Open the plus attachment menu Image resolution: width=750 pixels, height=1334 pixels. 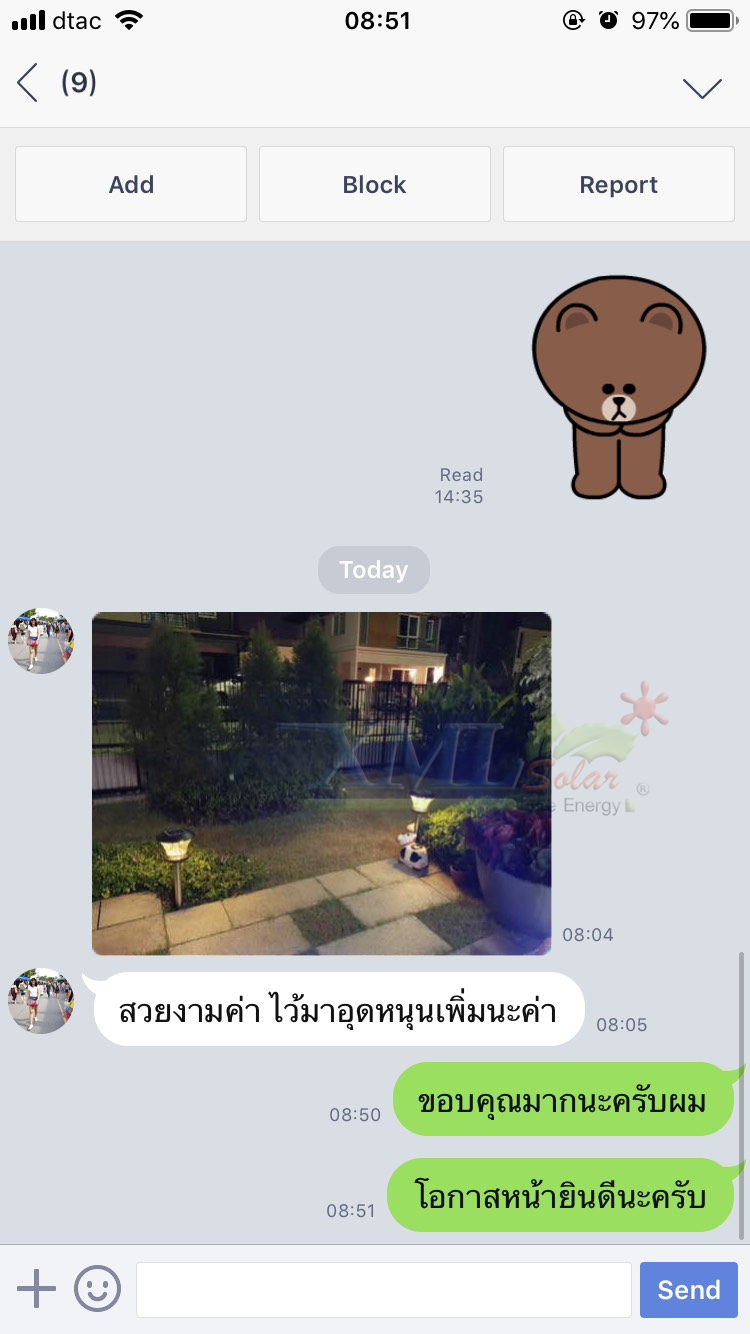[x=37, y=1289]
